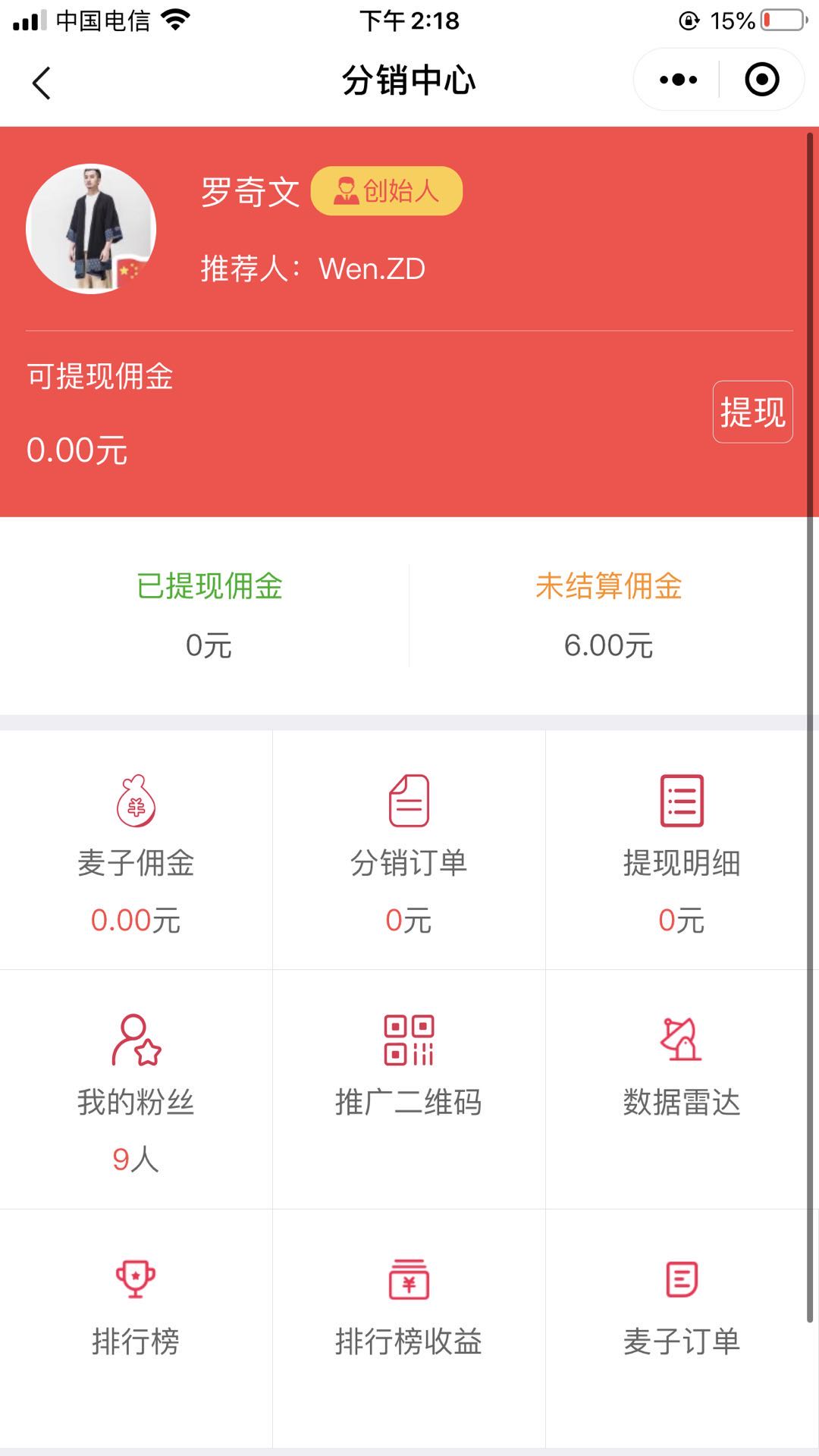Tap the 提现 withdraw button
819x1456 pixels.
(752, 412)
